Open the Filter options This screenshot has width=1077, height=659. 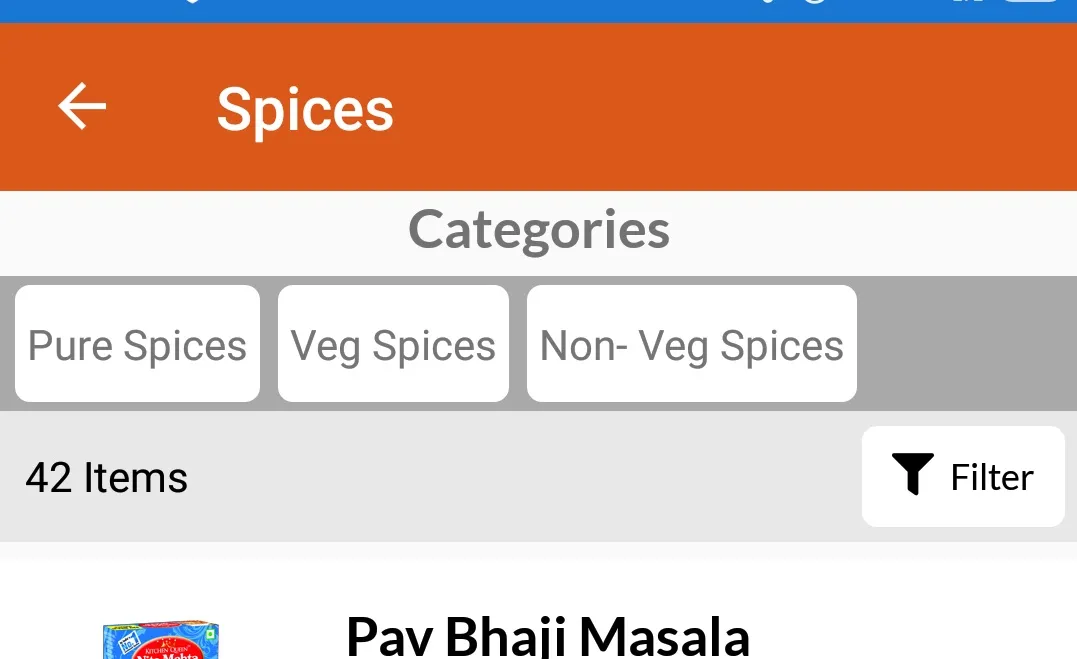[x=962, y=477]
